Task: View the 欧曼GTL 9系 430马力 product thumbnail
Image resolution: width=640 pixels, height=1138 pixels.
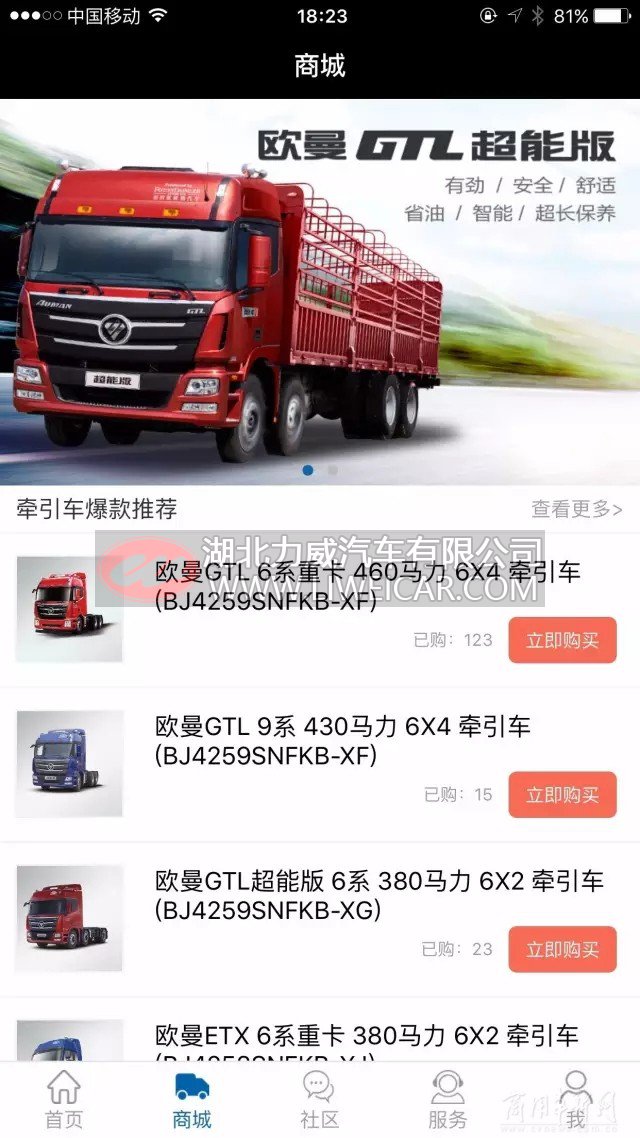Action: click(70, 764)
